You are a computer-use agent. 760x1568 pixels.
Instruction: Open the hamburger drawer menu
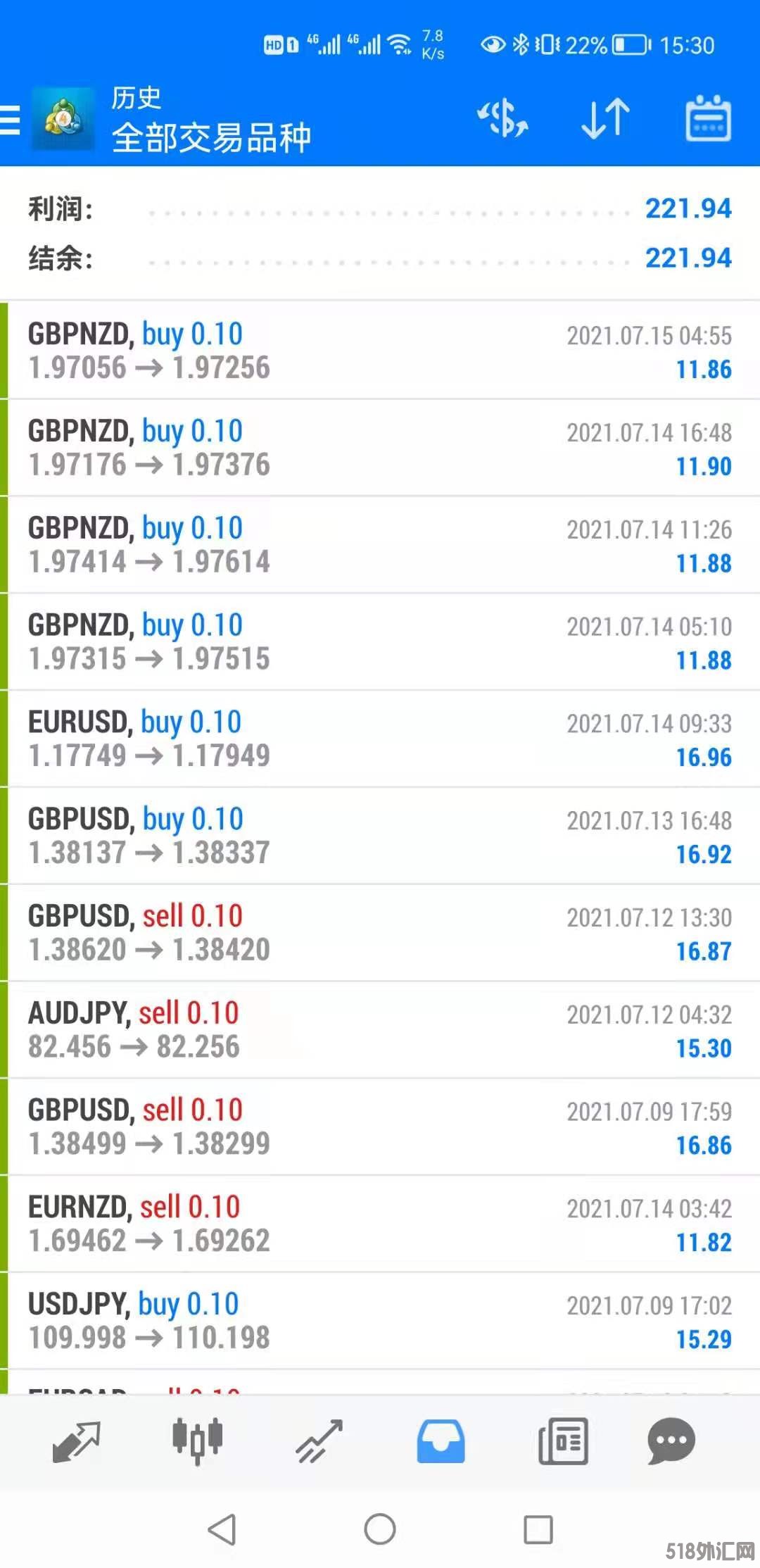(11, 120)
